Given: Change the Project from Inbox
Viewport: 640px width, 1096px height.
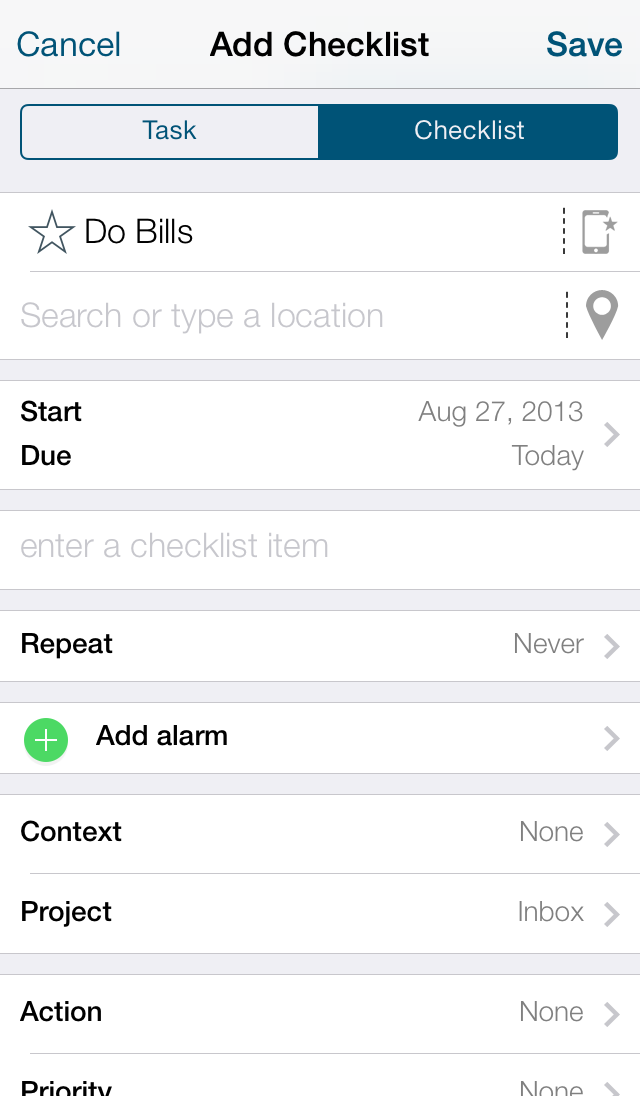Looking at the screenshot, I should [x=320, y=913].
